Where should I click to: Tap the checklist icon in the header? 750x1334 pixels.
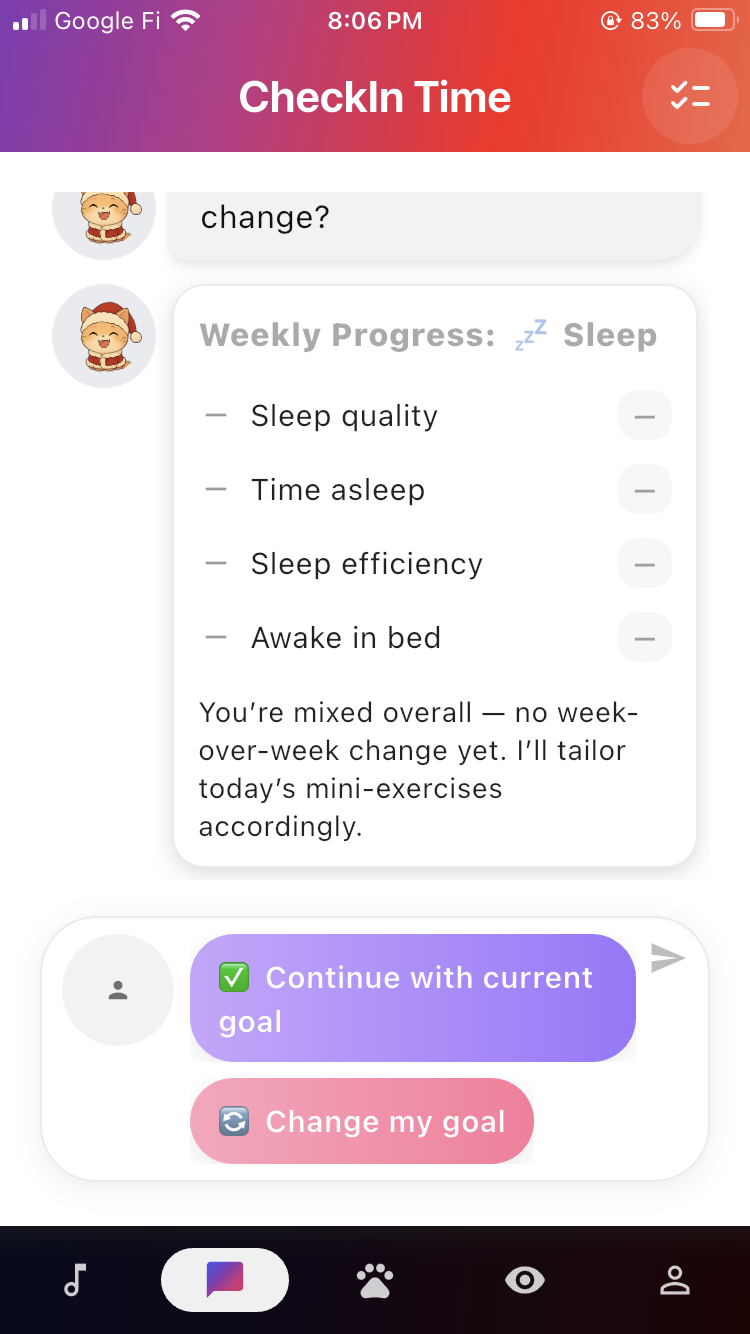[x=689, y=96]
